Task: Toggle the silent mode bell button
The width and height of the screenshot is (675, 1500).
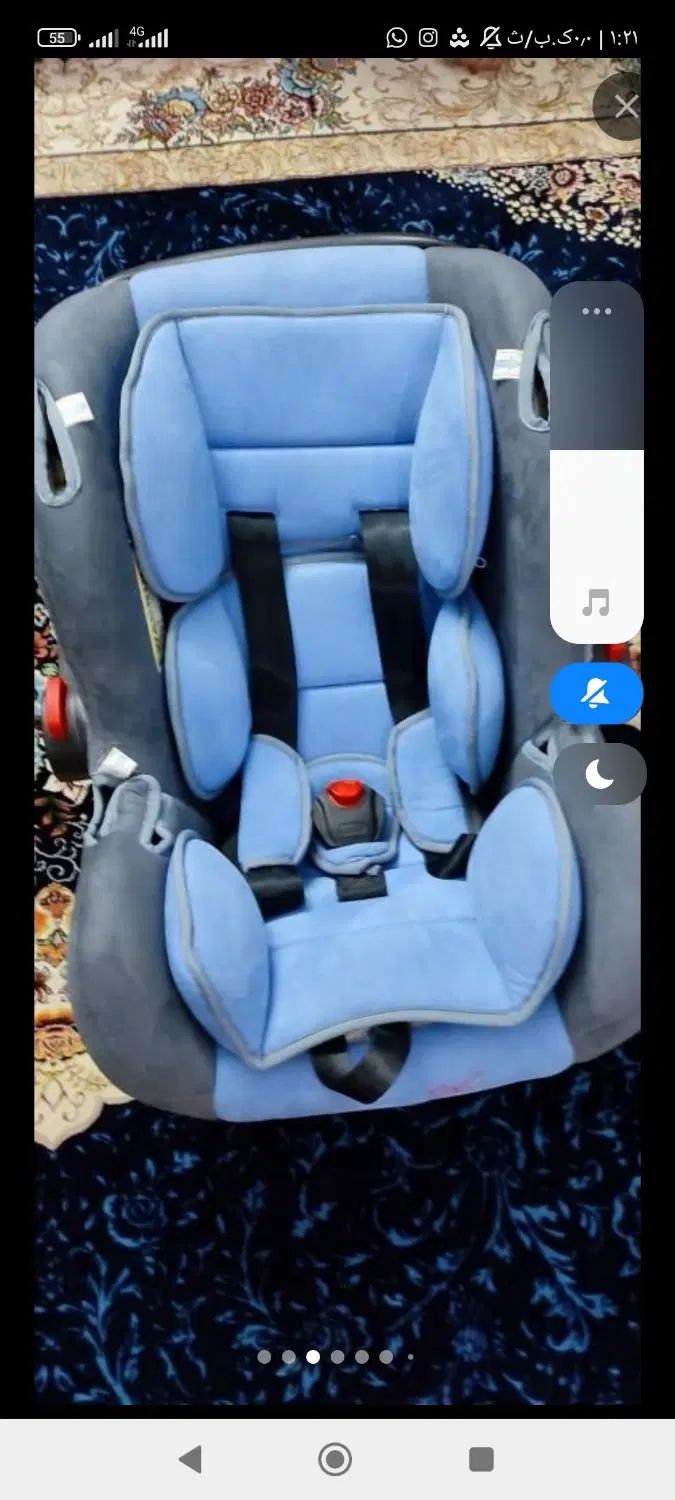Action: 596,693
